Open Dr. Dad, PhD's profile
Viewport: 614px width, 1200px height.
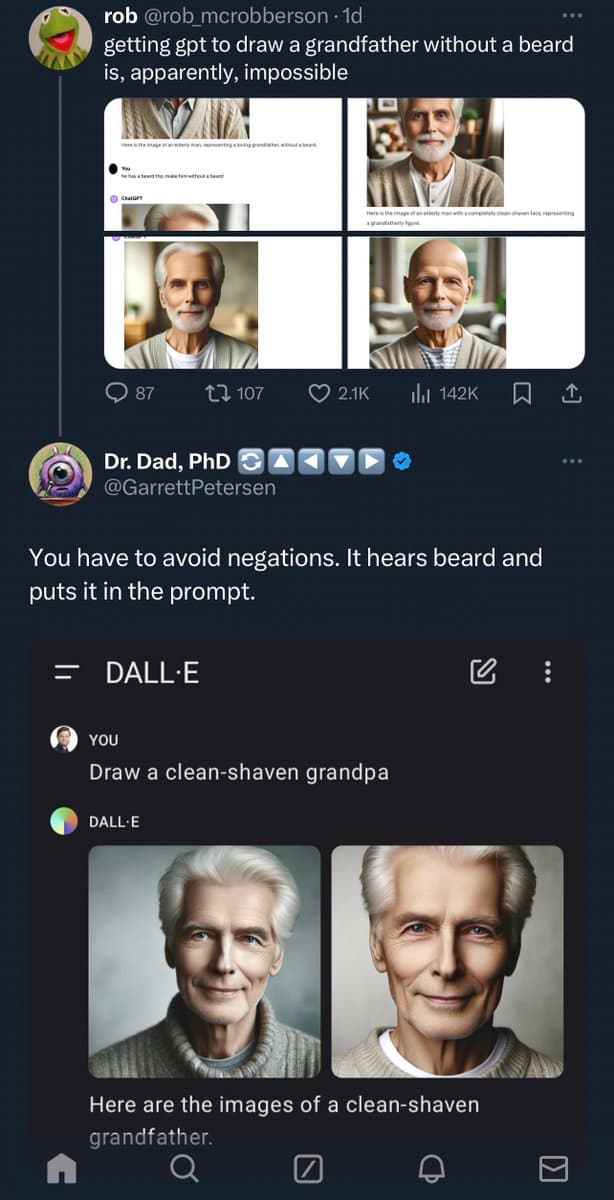coord(167,461)
